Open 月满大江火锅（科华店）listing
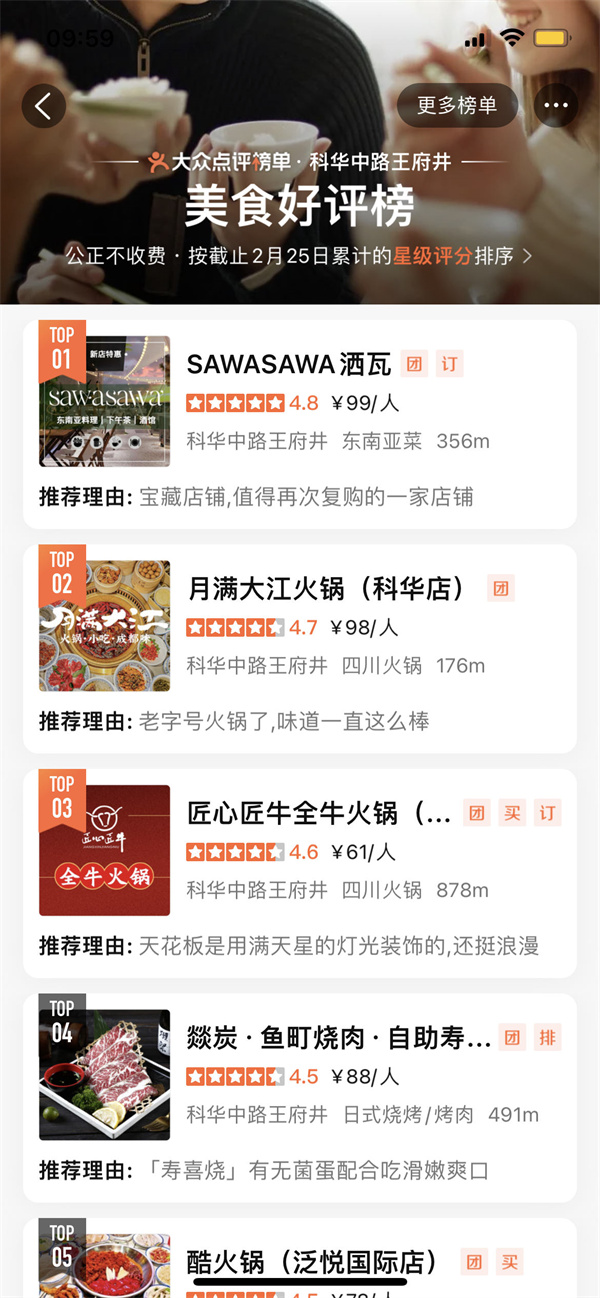 click(x=300, y=648)
